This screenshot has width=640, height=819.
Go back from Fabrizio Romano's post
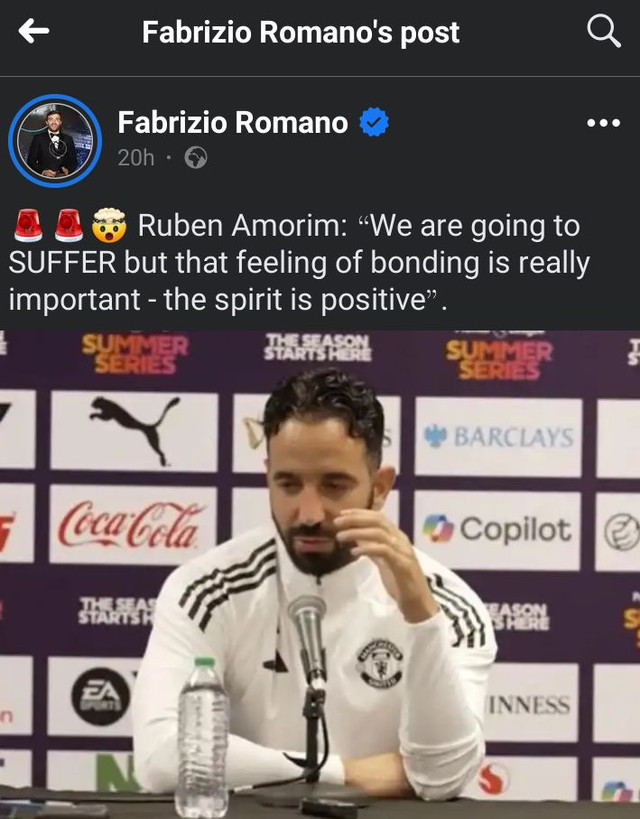tap(33, 32)
